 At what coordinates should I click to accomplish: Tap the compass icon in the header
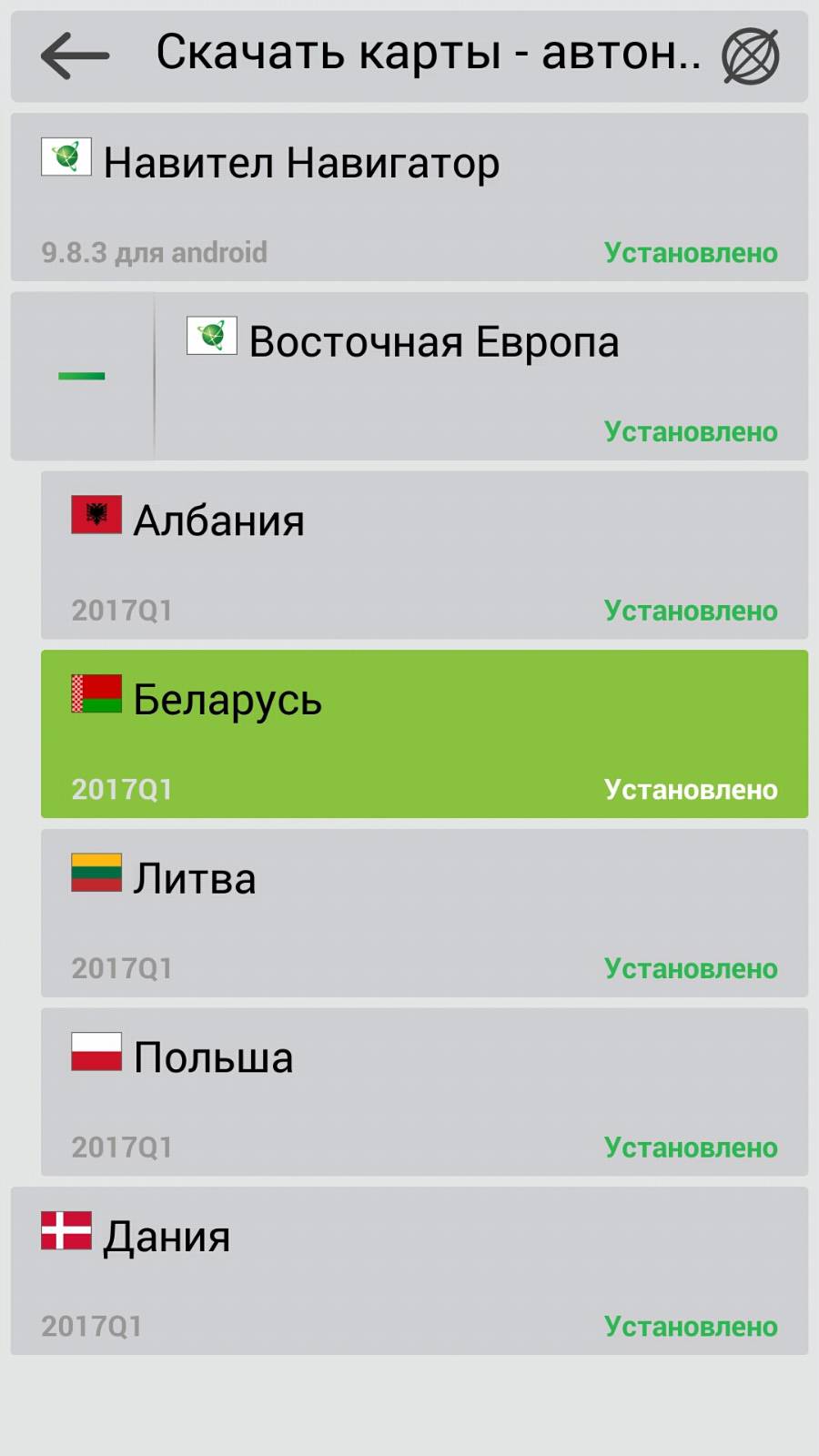coord(751,56)
